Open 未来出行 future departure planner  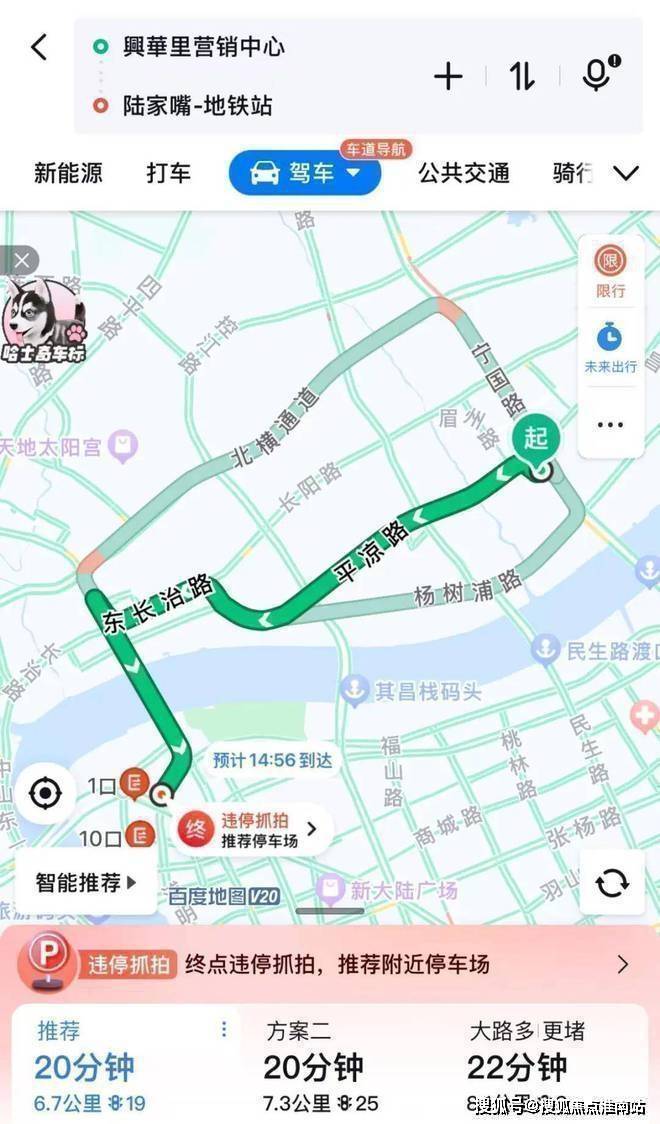(x=610, y=347)
